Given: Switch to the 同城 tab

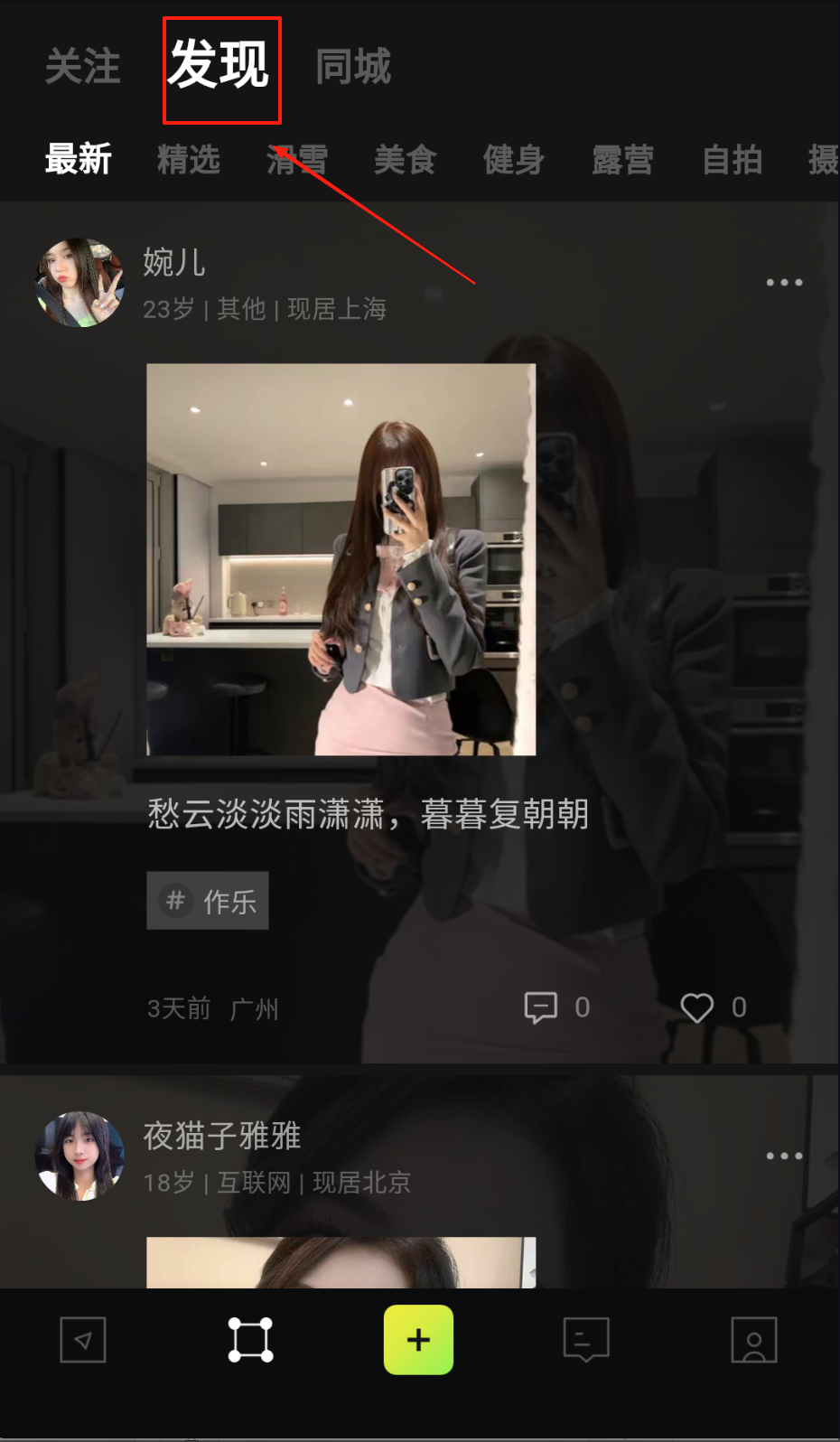Looking at the screenshot, I should [352, 67].
